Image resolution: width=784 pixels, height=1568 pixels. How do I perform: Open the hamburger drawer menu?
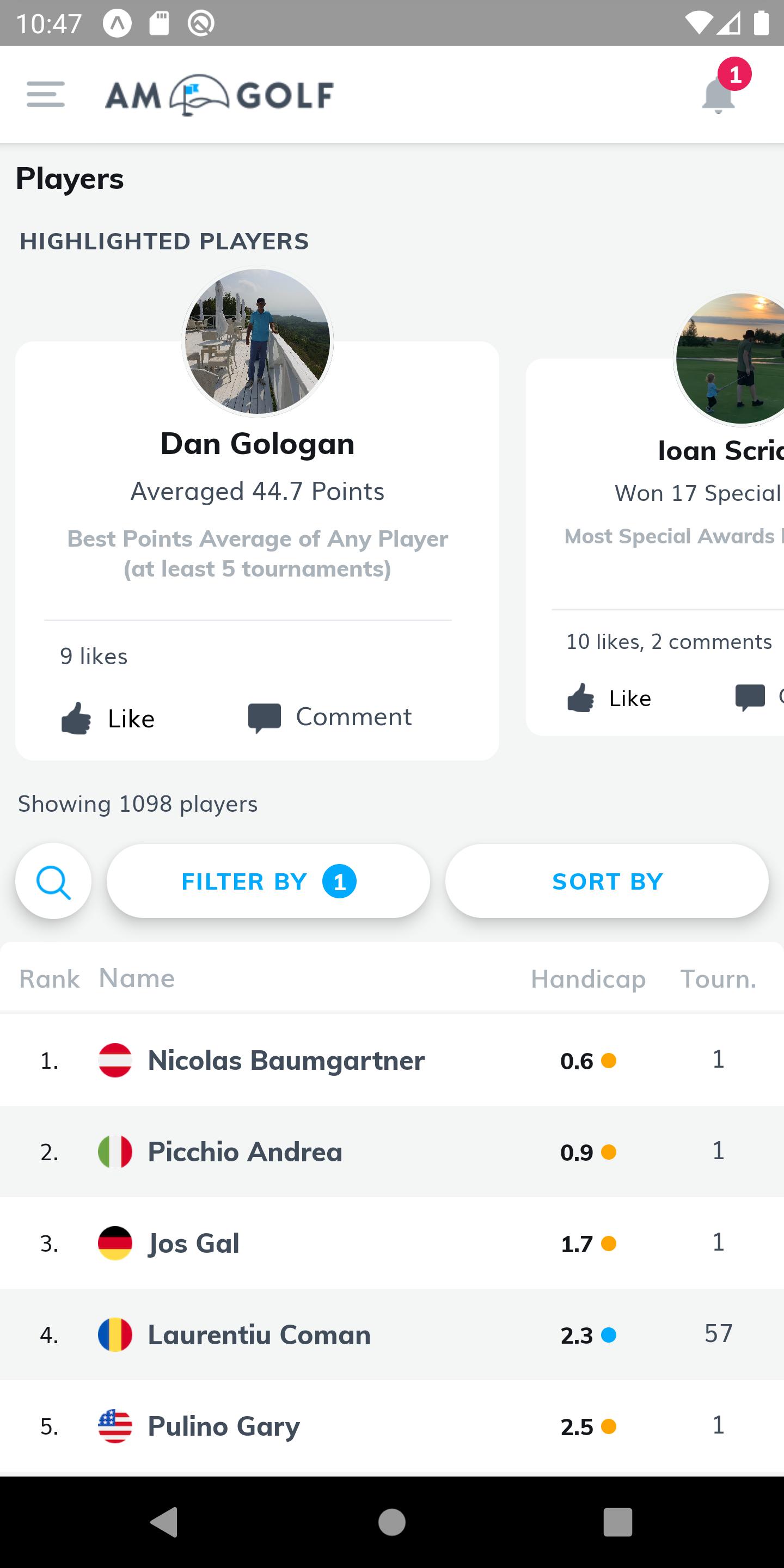coord(46,94)
